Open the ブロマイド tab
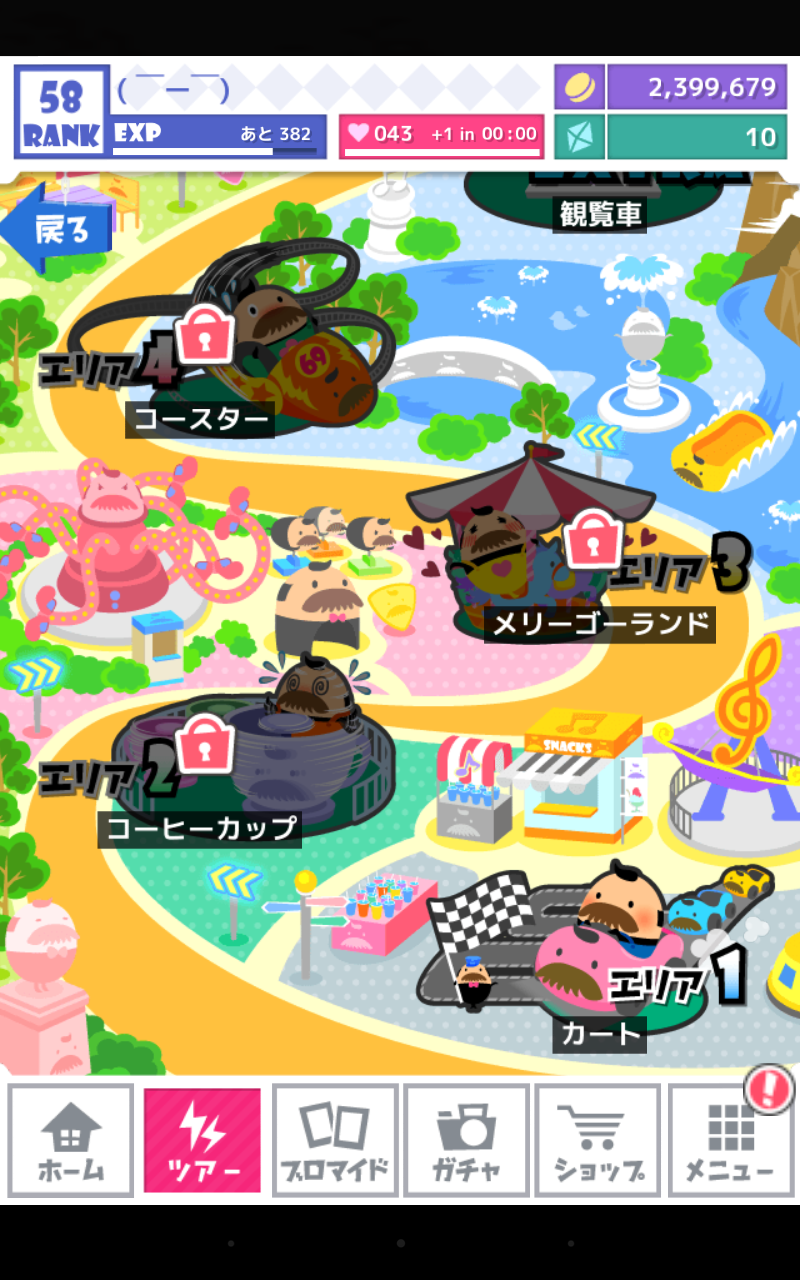This screenshot has width=800, height=1280. [x=335, y=1141]
